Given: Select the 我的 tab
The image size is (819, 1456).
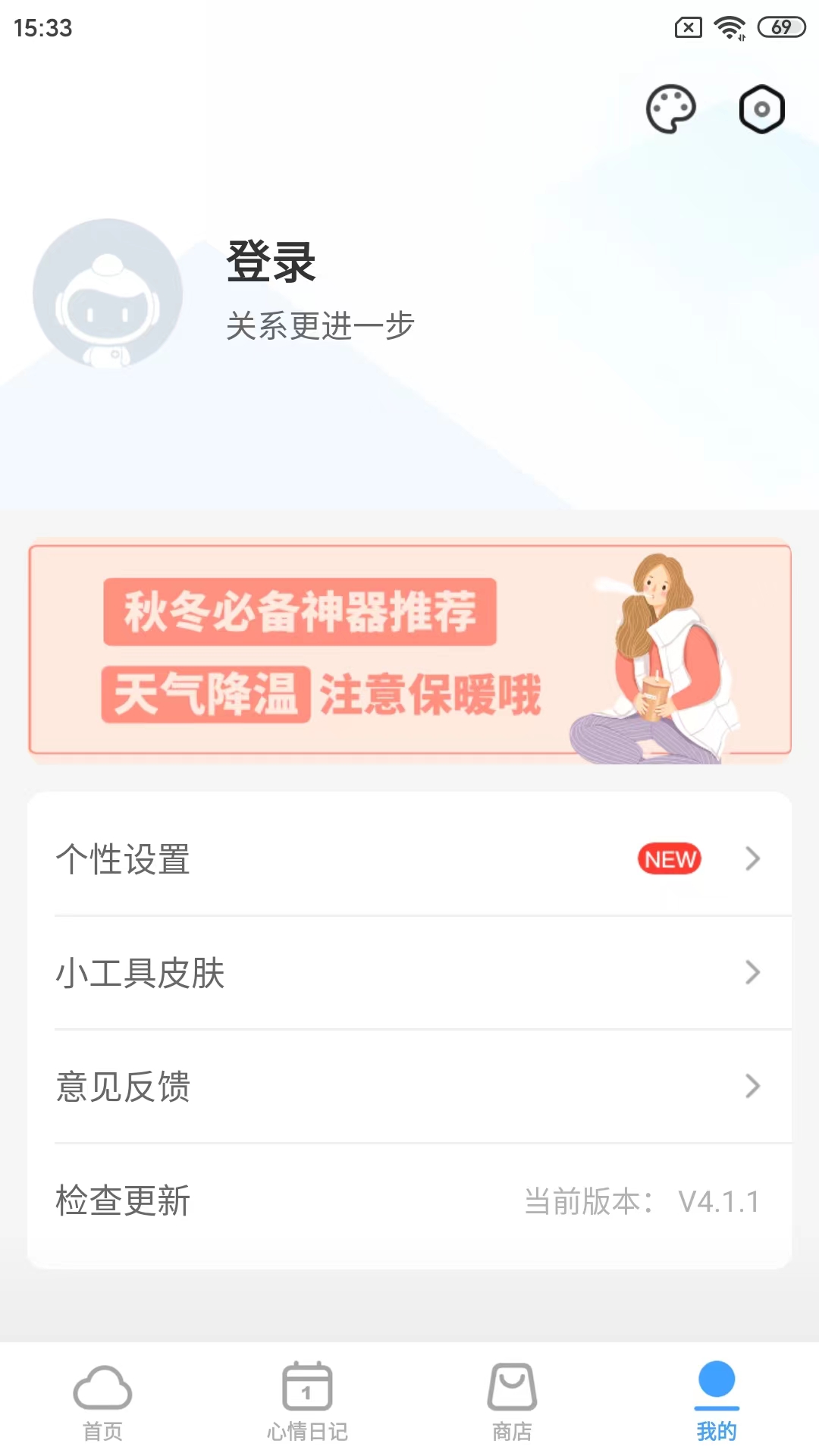Looking at the screenshot, I should [717, 1401].
